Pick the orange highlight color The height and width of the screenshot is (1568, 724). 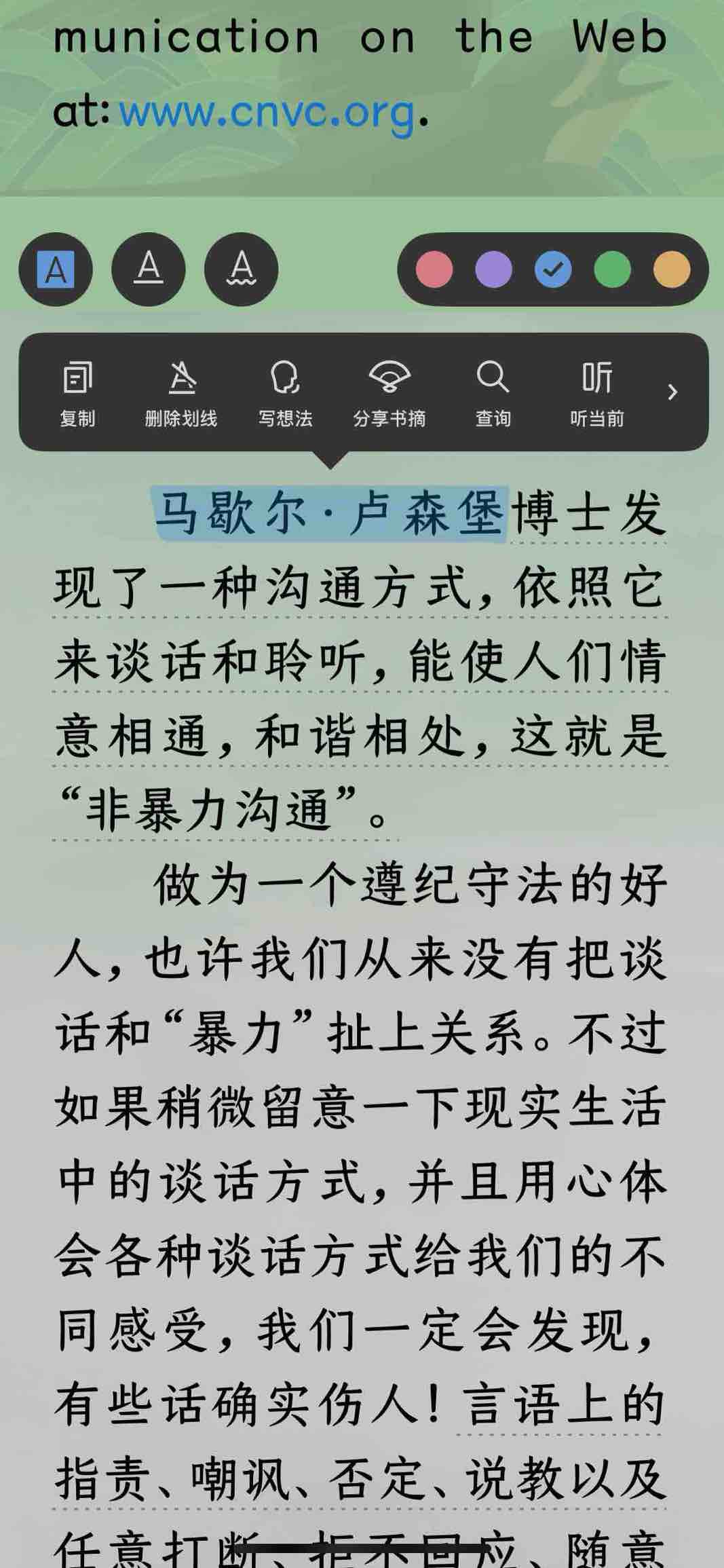coord(672,269)
